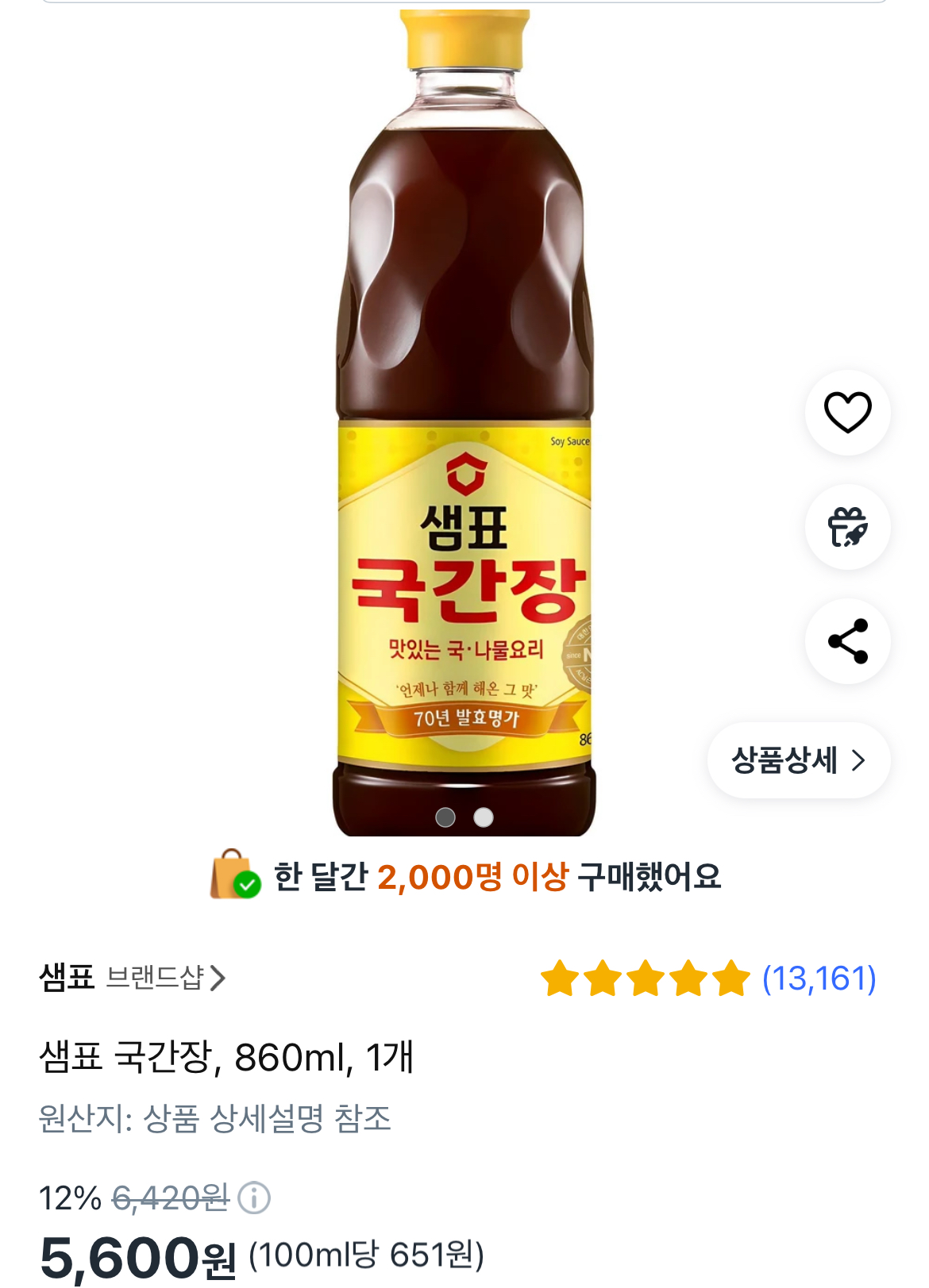Show discount info next to 6,420원
The height and width of the screenshot is (1288, 929).
point(255,1198)
